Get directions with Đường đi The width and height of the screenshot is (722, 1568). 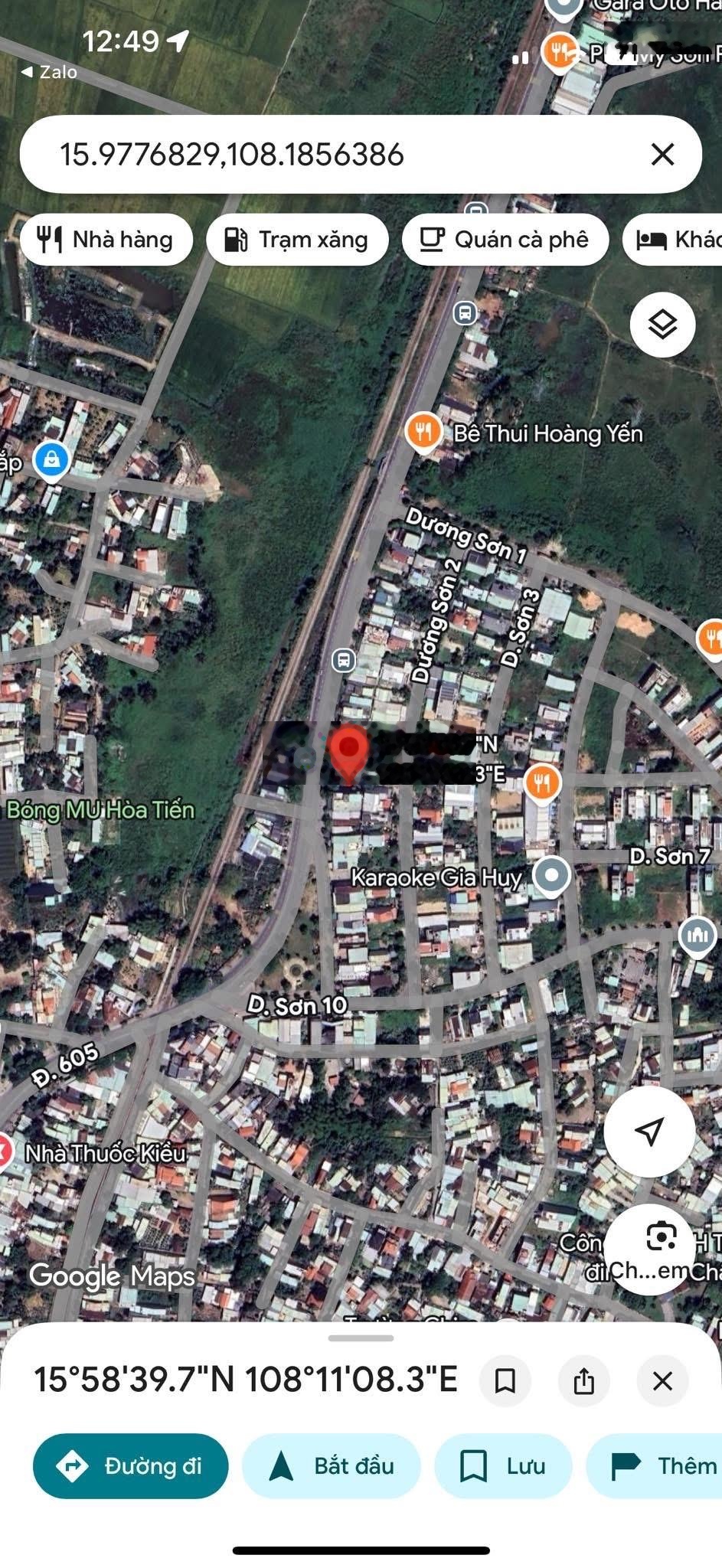[131, 1465]
